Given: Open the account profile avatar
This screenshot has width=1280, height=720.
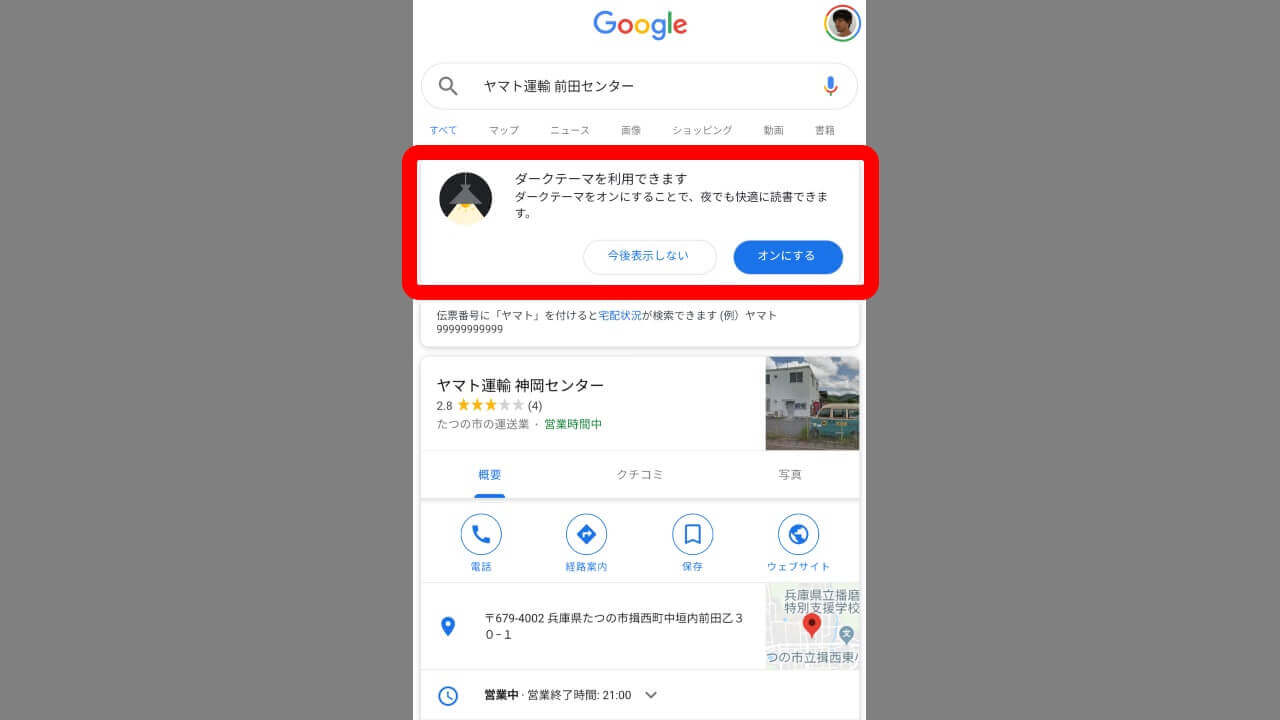Looking at the screenshot, I should (x=842, y=24).
